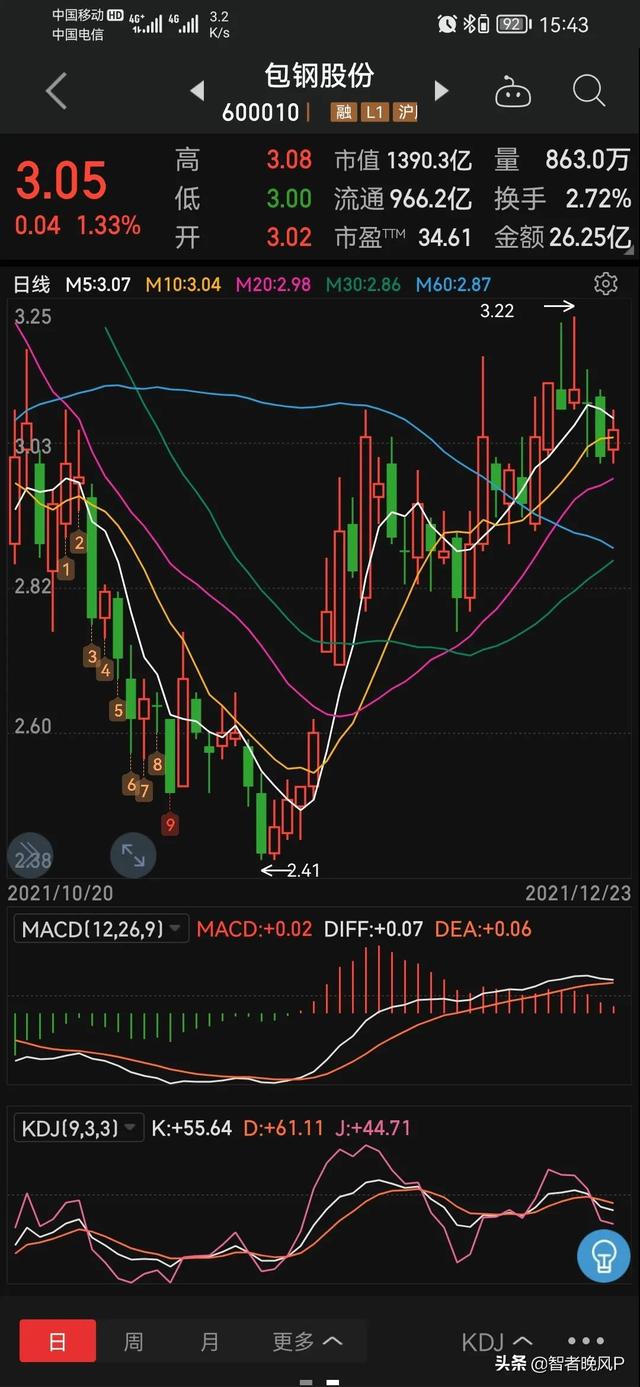Select the 日 daily chart tab

coord(58,1341)
